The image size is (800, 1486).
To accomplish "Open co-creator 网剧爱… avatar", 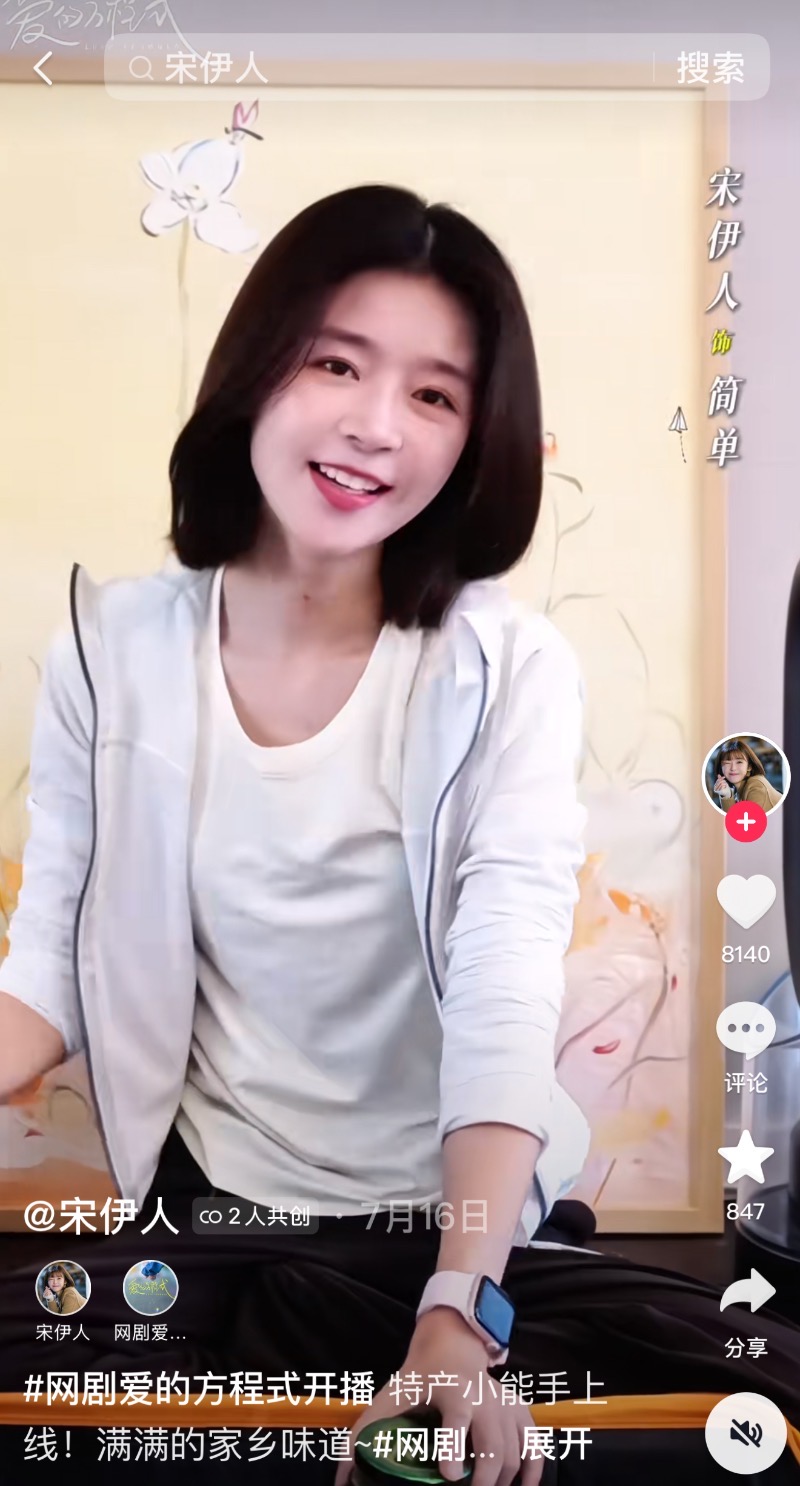I will (150, 1288).
